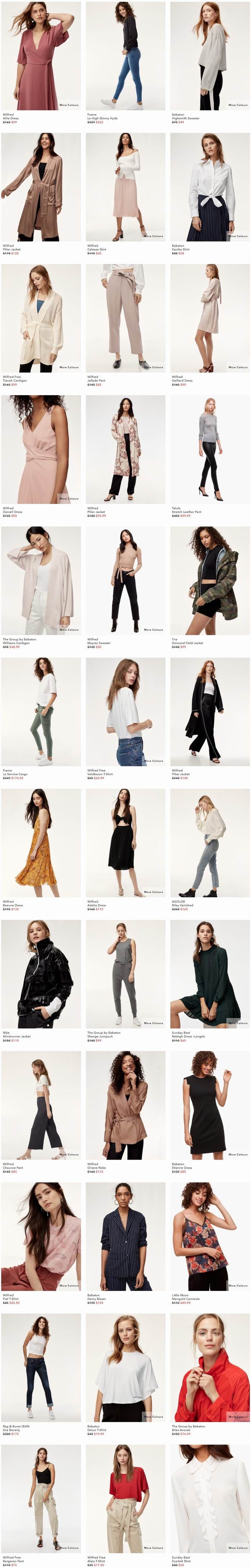Viewport: 251px width, 1568px height.
Task: View the AGOLDE Riley Vanished jeans
Action: [x=209, y=842]
